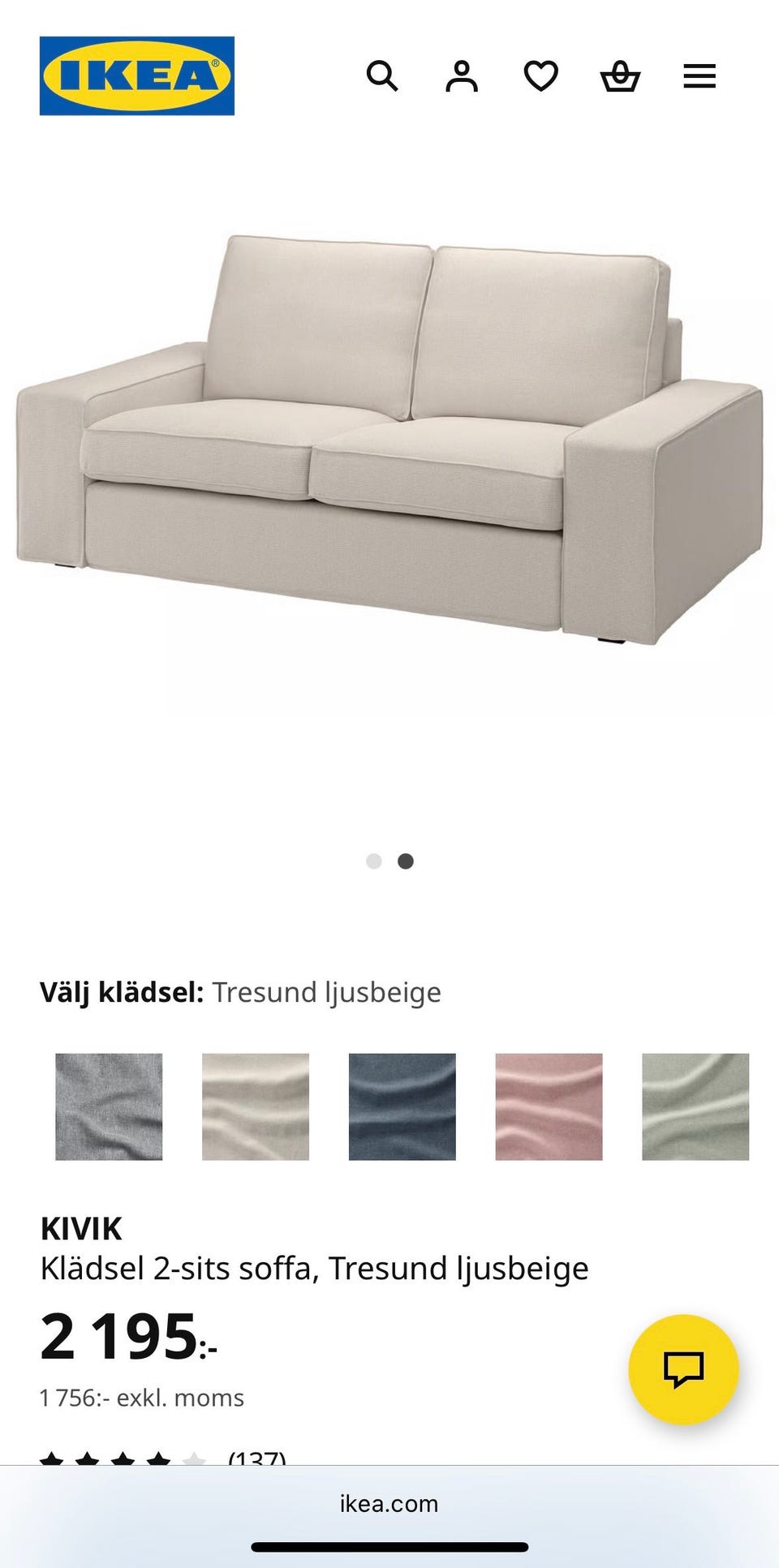Click the sofa product photo
Screen dimensions: 779x1568
389,438
